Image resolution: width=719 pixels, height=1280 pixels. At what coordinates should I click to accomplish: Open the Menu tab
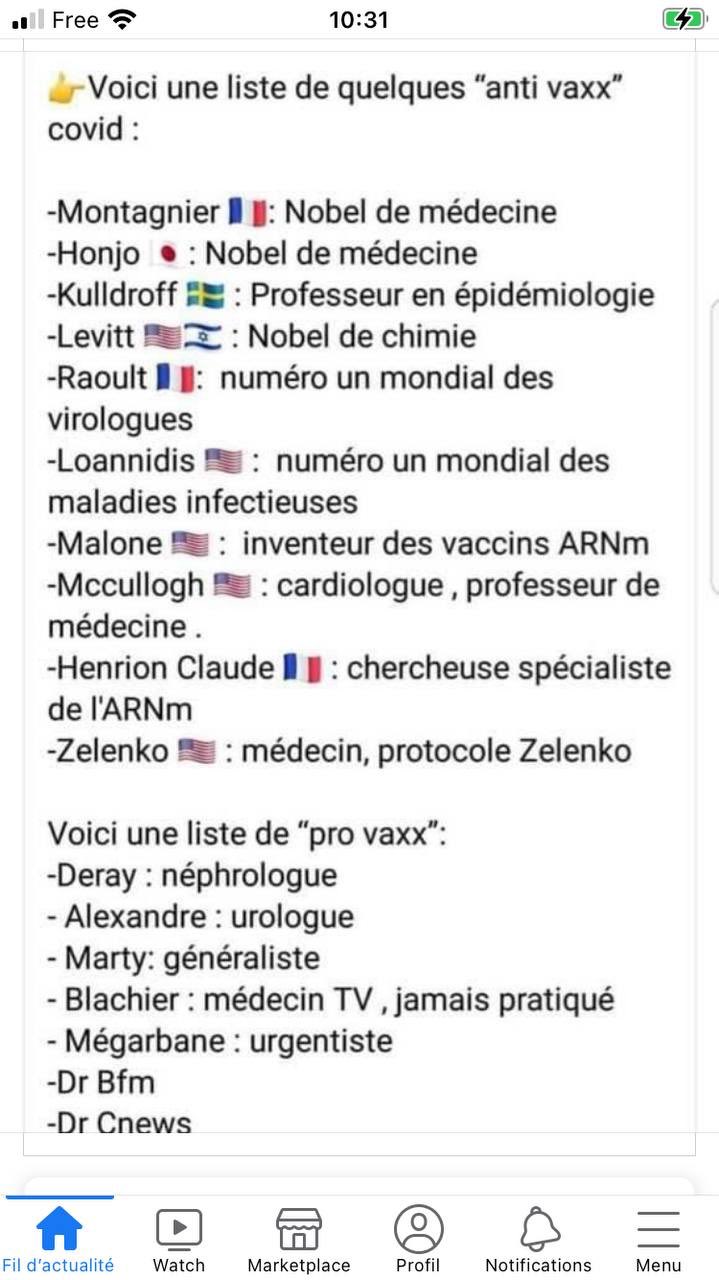(x=658, y=1238)
